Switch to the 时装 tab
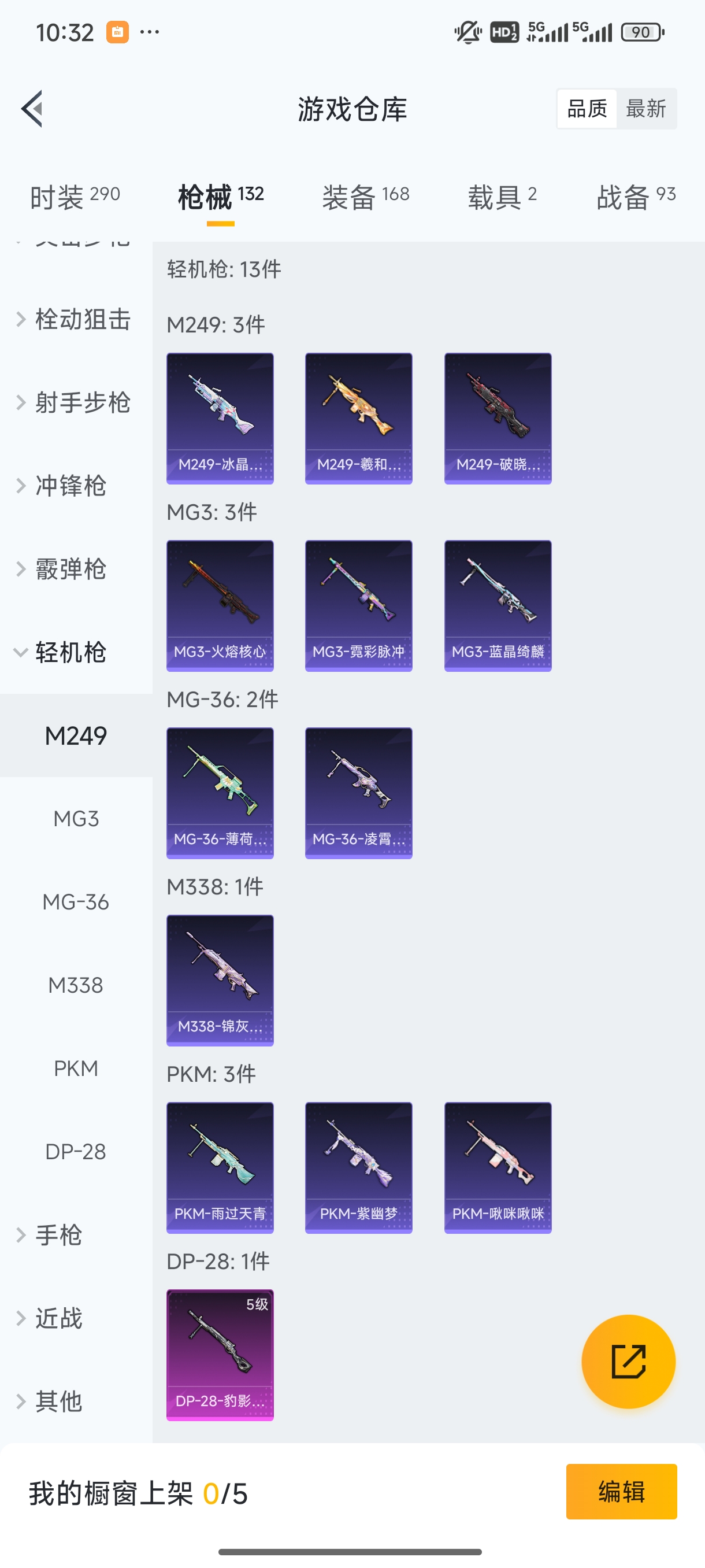The image size is (705, 1568). click(x=75, y=197)
